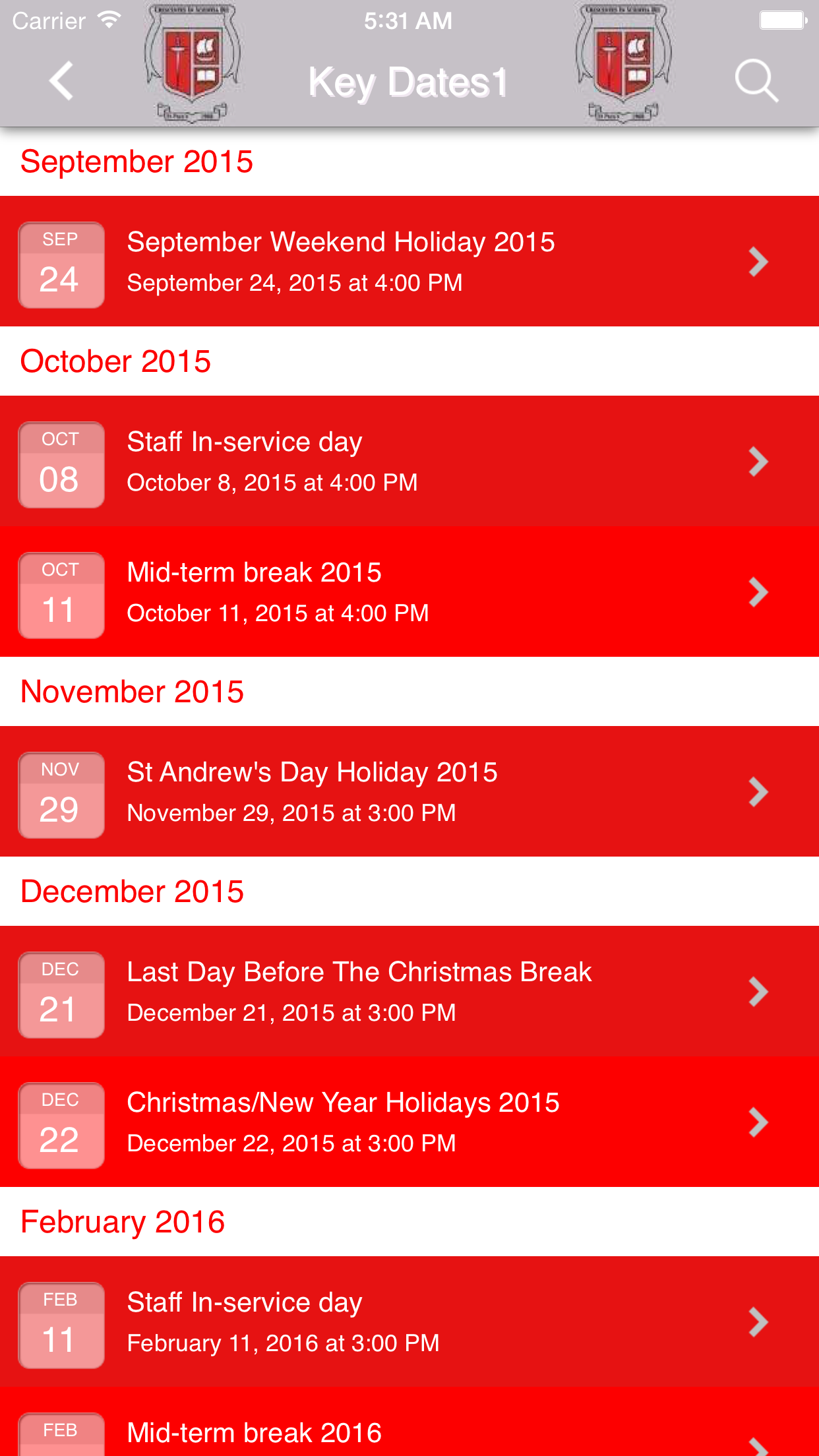View Christmas/New Year Holidays 2015 event
This screenshot has height=1456, width=819.
coord(409,1122)
